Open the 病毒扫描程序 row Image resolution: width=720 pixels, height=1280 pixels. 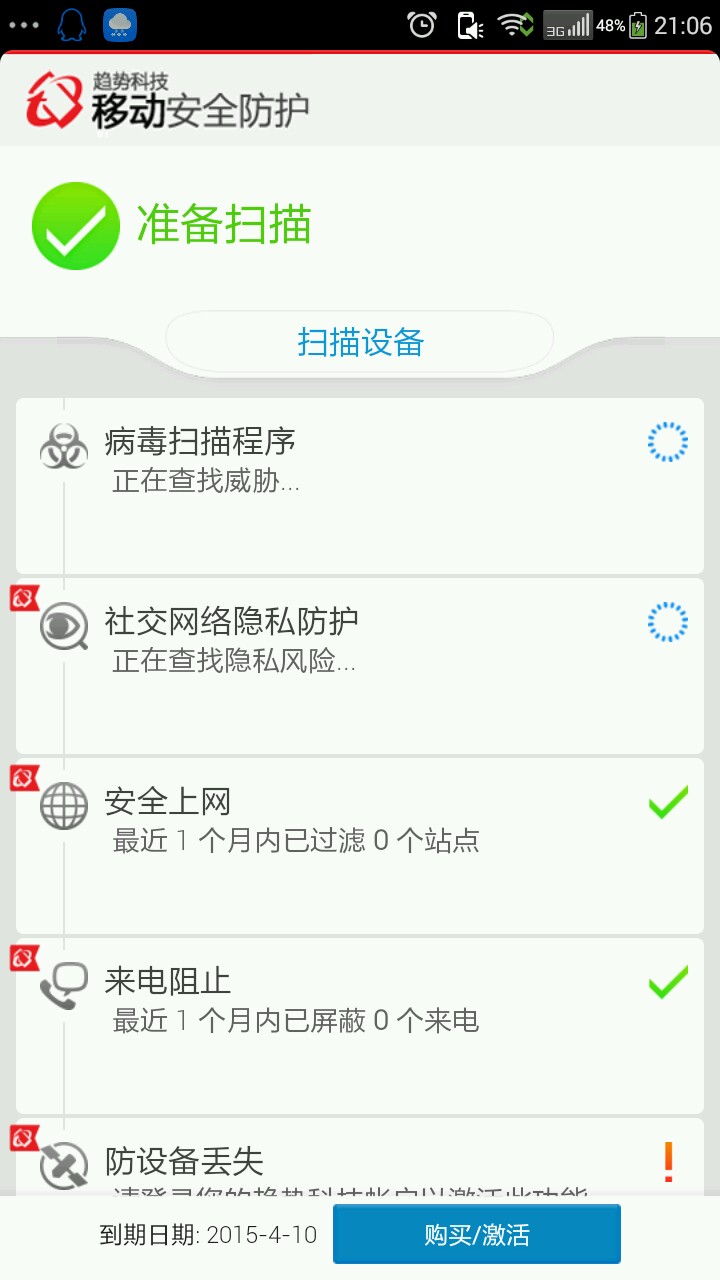pos(360,485)
